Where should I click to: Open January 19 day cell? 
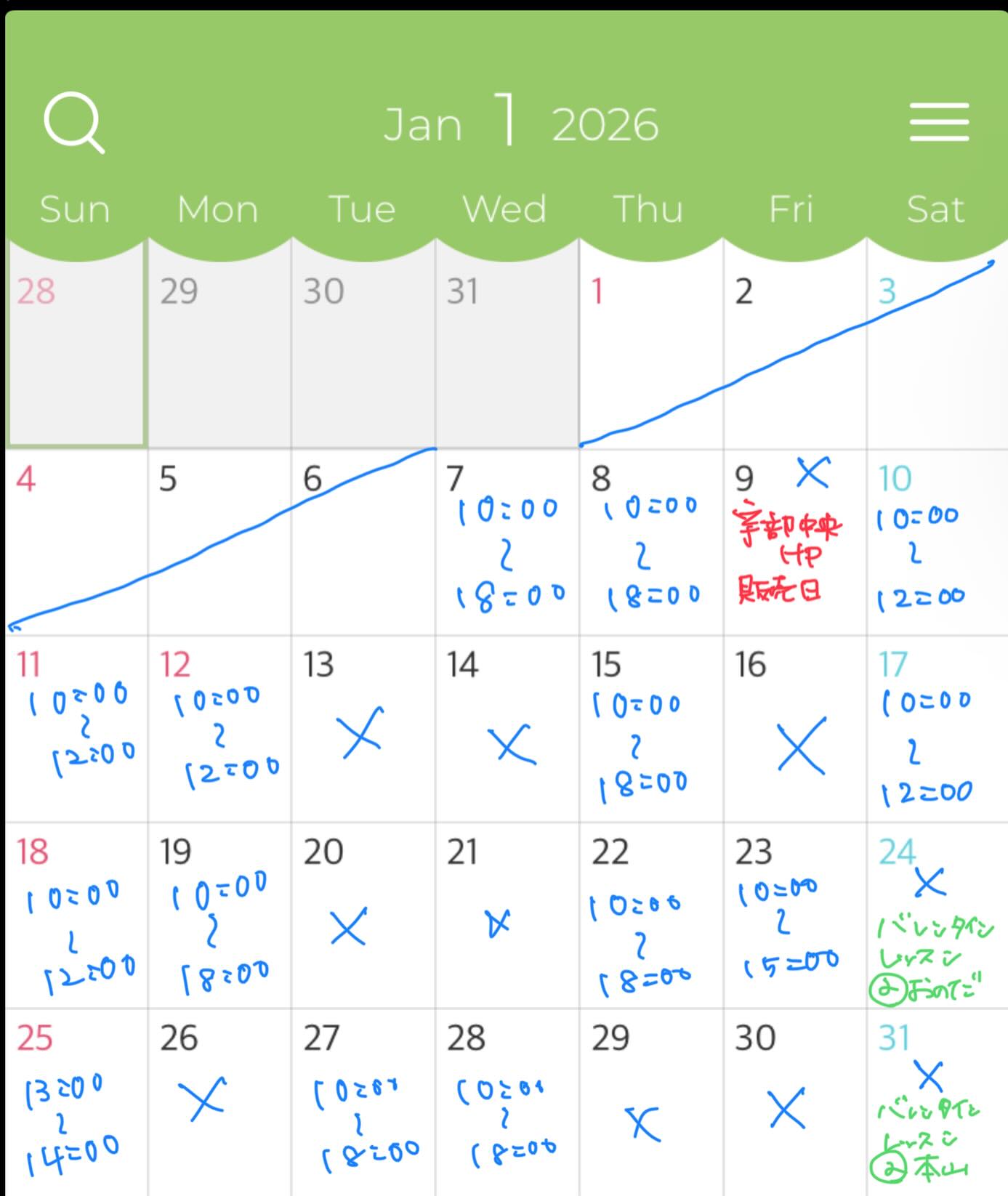click(219, 916)
